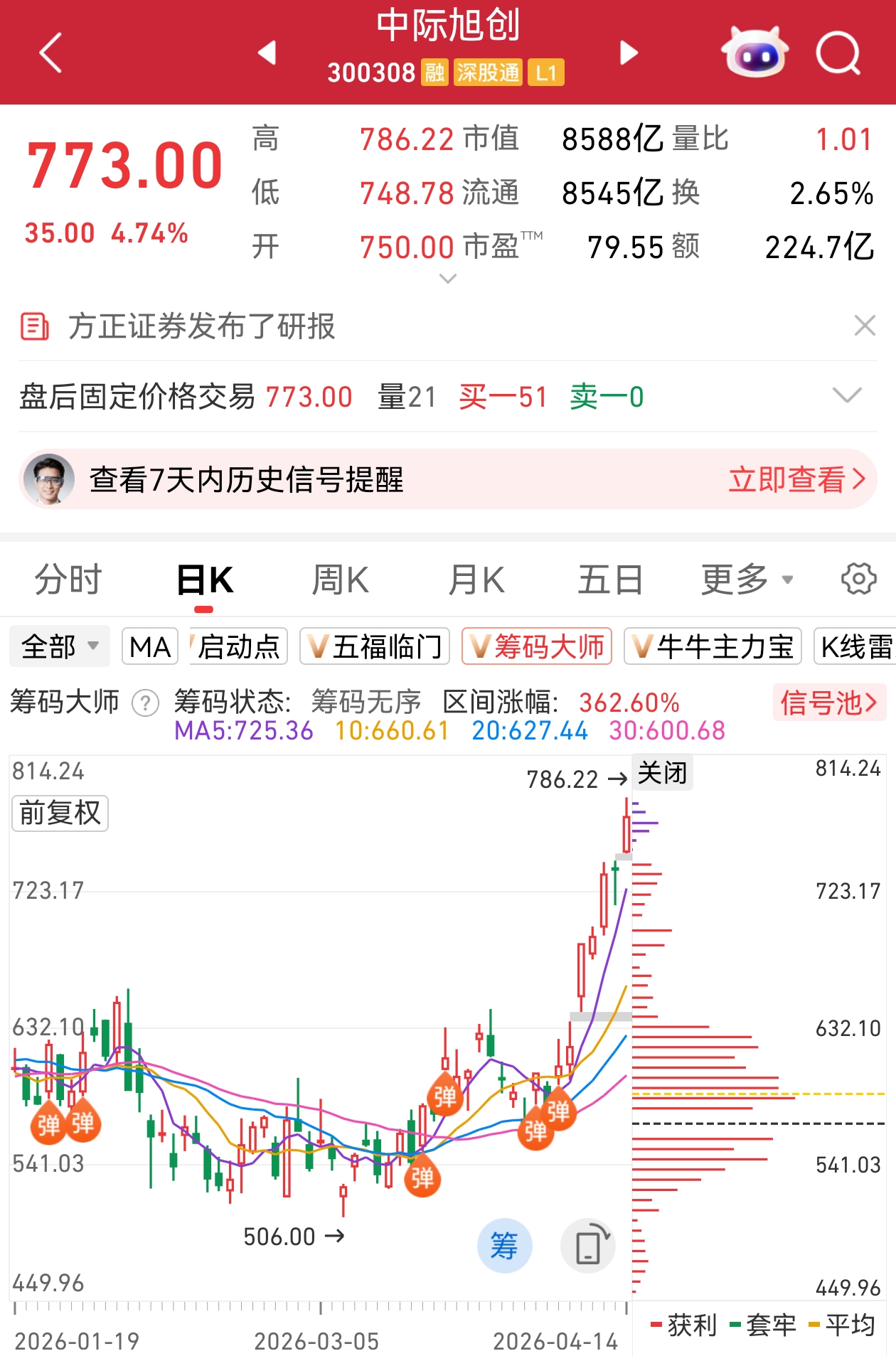Open the 信号池 signal pool
This screenshot has height=1356, width=896.
(829, 703)
